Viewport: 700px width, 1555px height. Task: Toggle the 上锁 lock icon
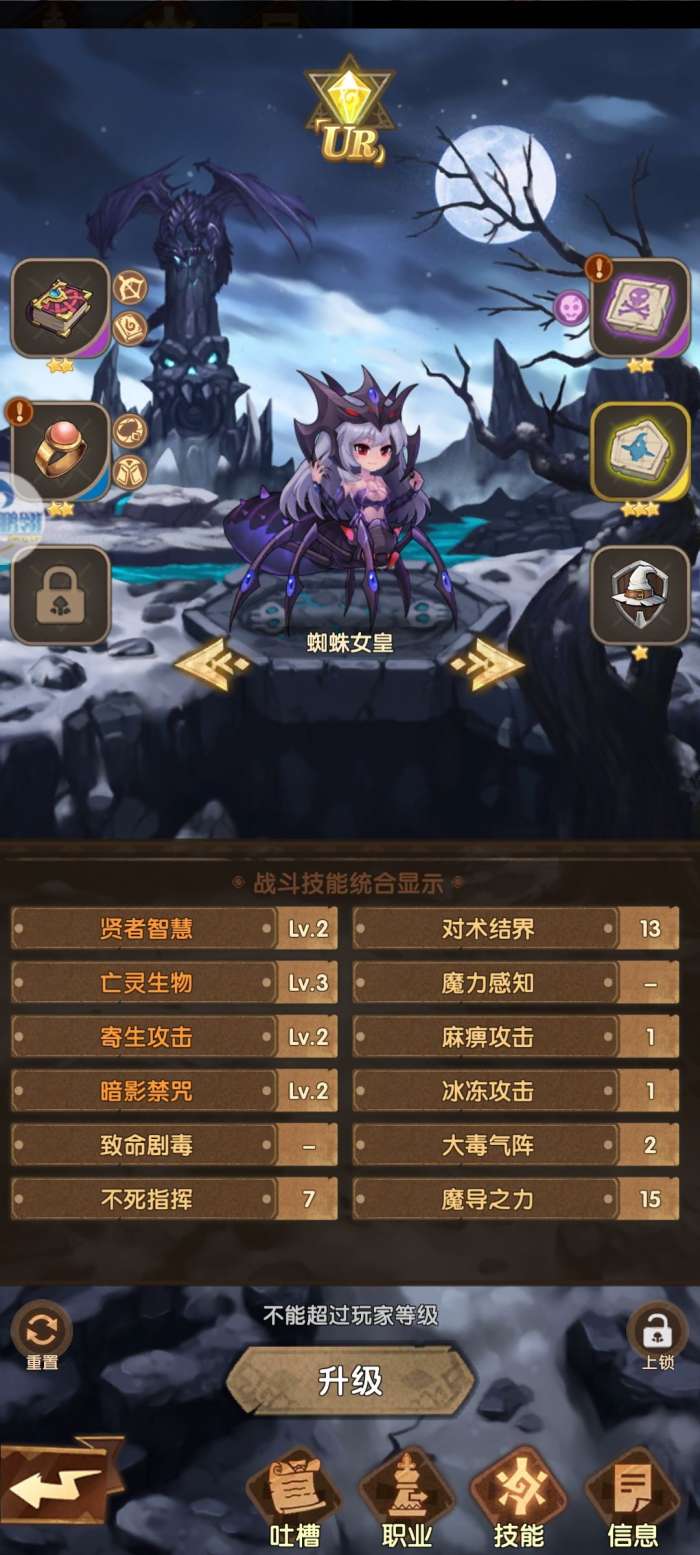[x=657, y=1331]
